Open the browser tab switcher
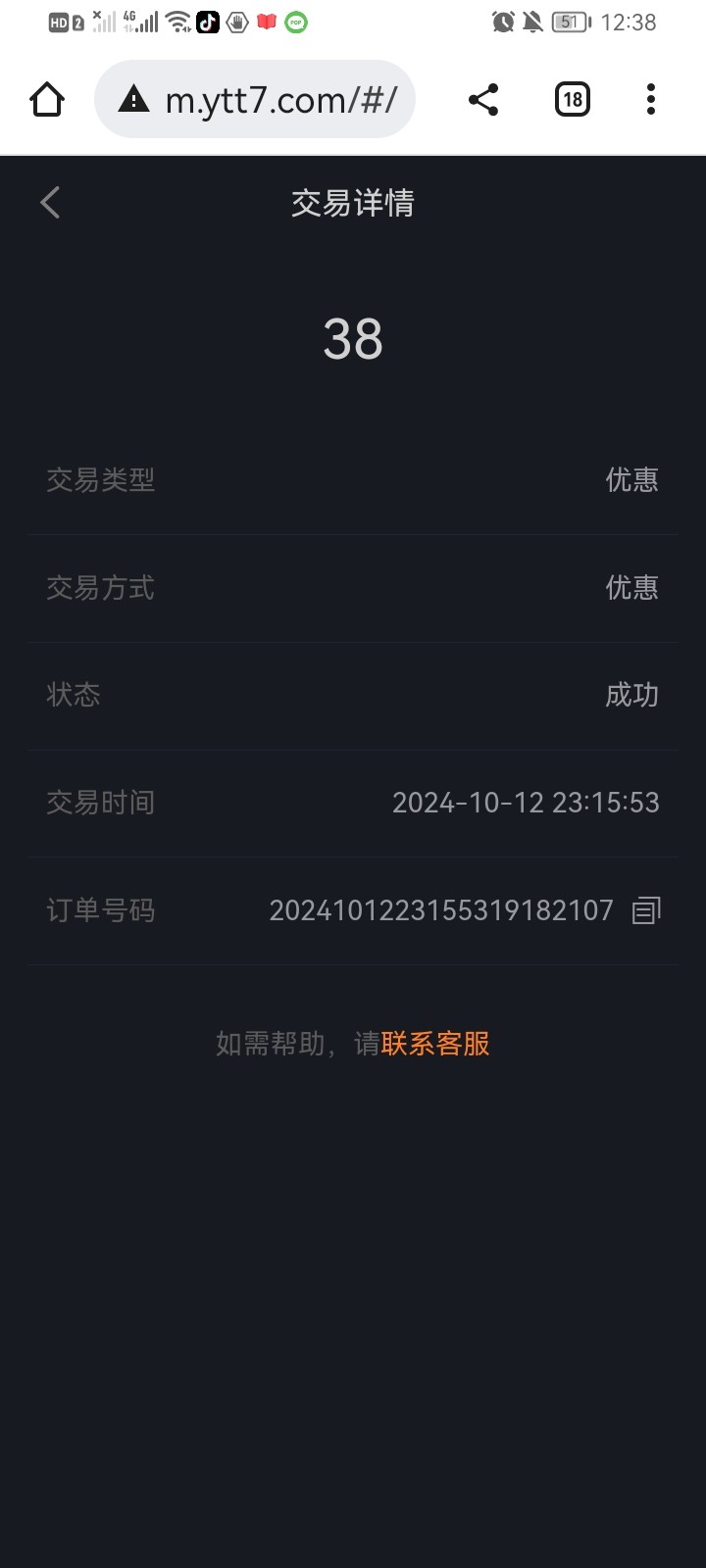 click(573, 99)
